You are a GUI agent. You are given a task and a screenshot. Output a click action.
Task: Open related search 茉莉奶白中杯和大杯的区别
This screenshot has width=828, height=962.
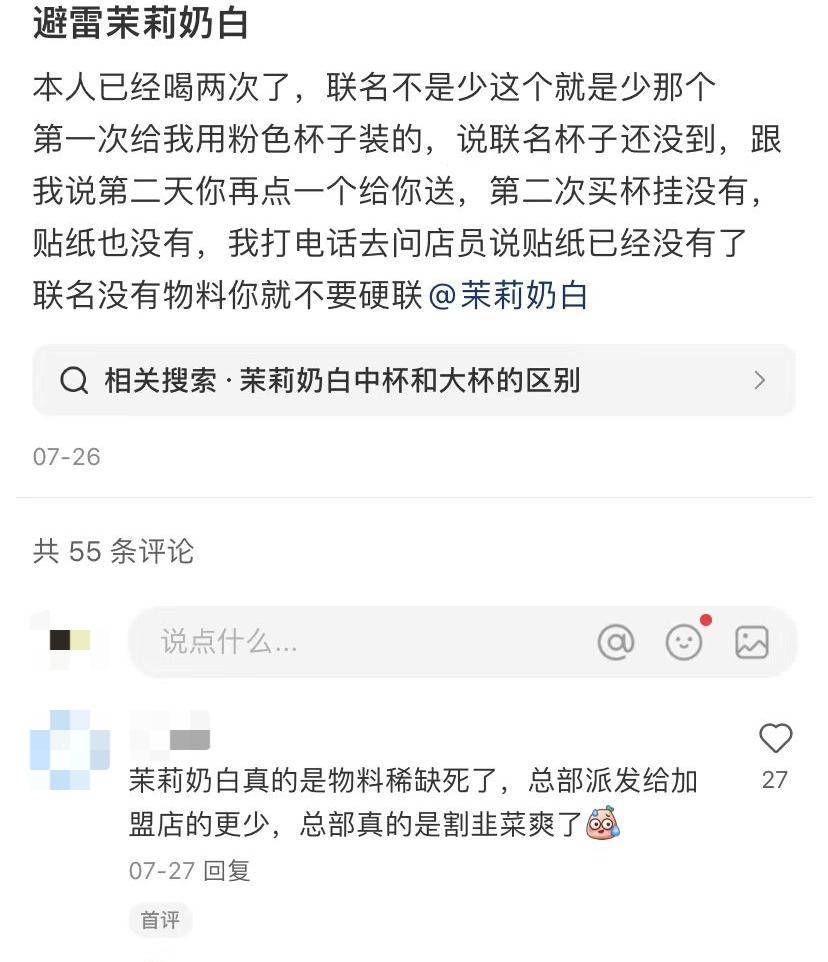click(x=413, y=380)
